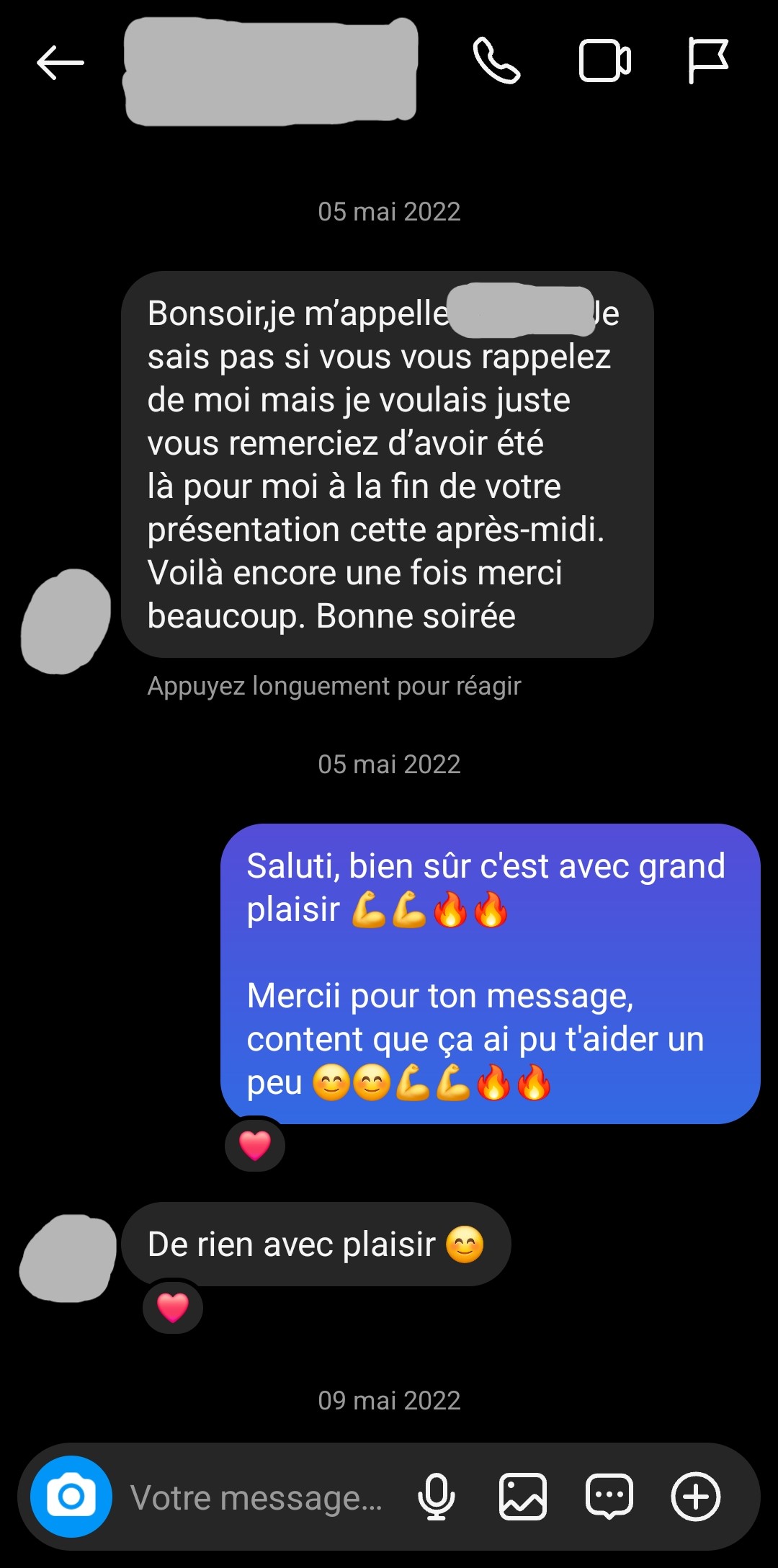Open the photo gallery picker
Image resolution: width=778 pixels, height=1568 pixels.
[x=522, y=1497]
